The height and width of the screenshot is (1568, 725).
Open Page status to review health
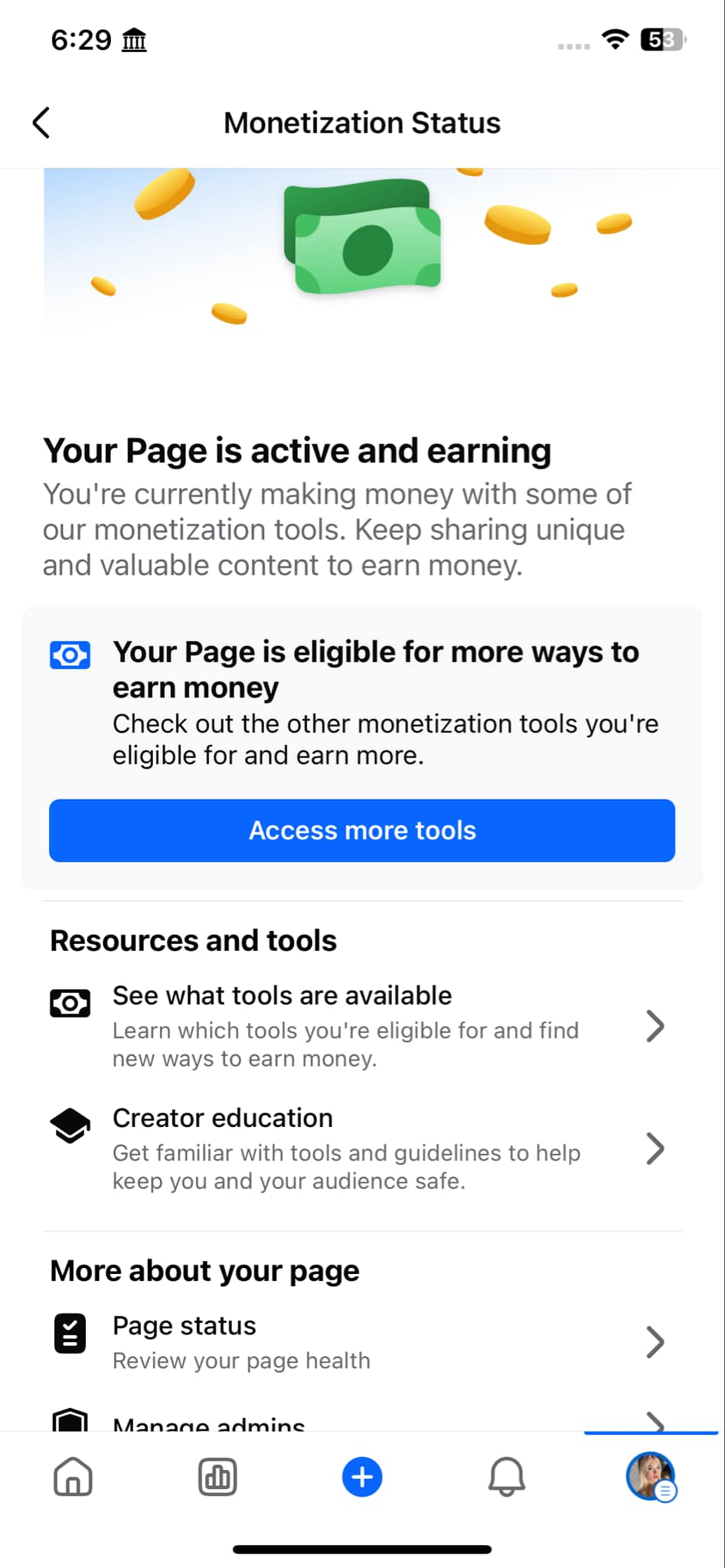tap(362, 1341)
